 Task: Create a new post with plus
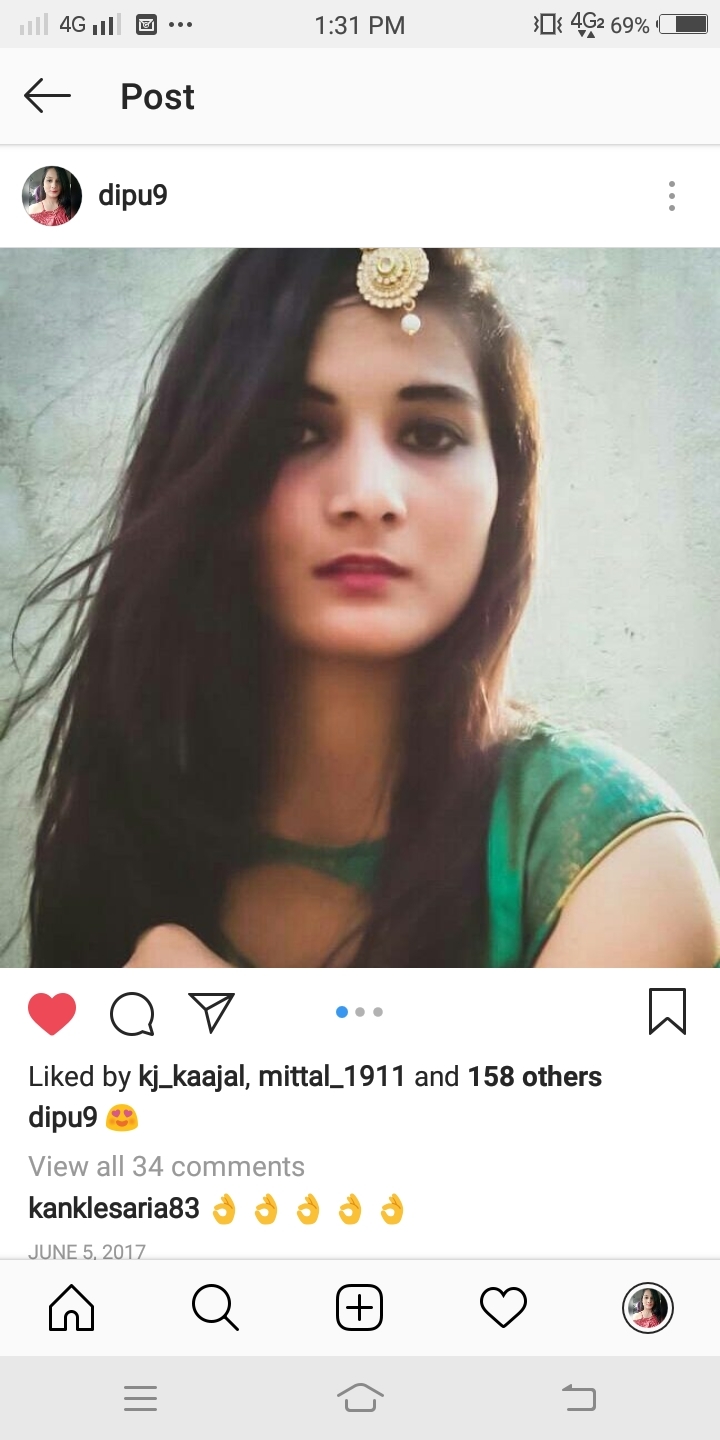[359, 1307]
